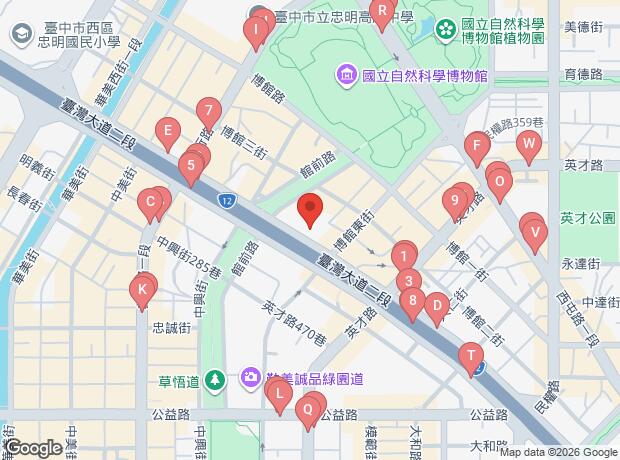
Task: Tap the marker labeled K
Action: coord(142,291)
